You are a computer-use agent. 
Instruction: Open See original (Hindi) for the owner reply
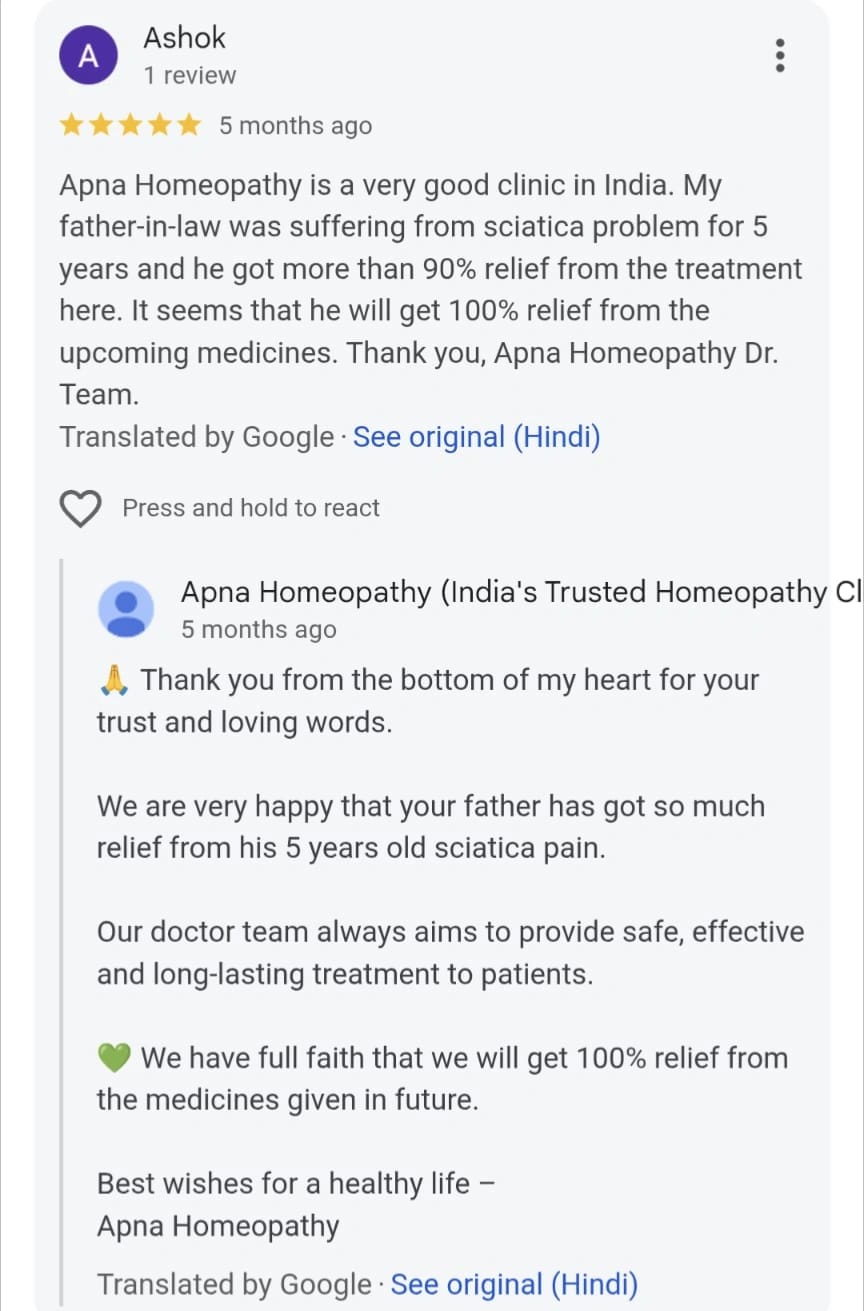tap(515, 1284)
